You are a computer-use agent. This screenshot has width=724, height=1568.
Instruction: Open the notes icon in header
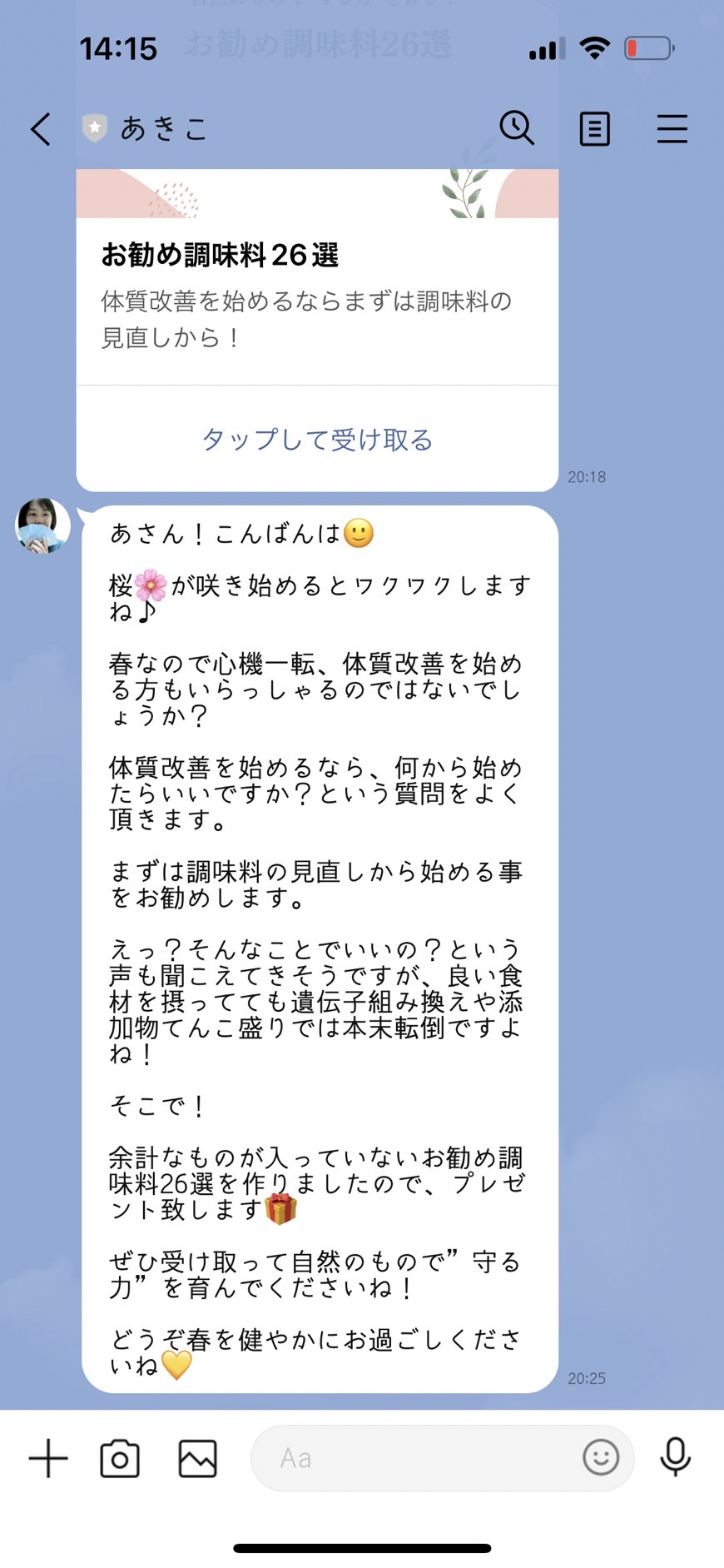(x=594, y=129)
